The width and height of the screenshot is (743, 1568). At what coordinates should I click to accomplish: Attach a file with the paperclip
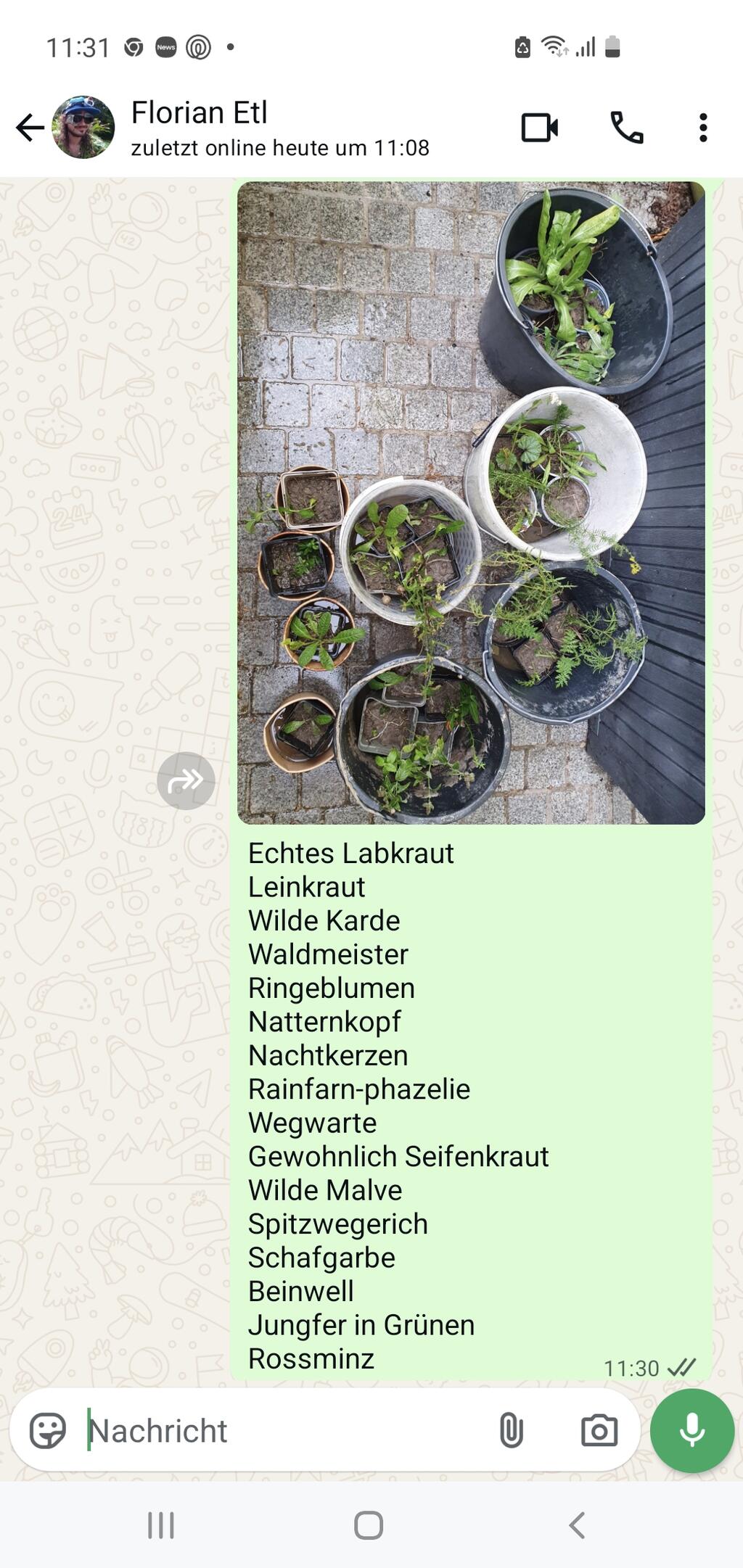(511, 1430)
